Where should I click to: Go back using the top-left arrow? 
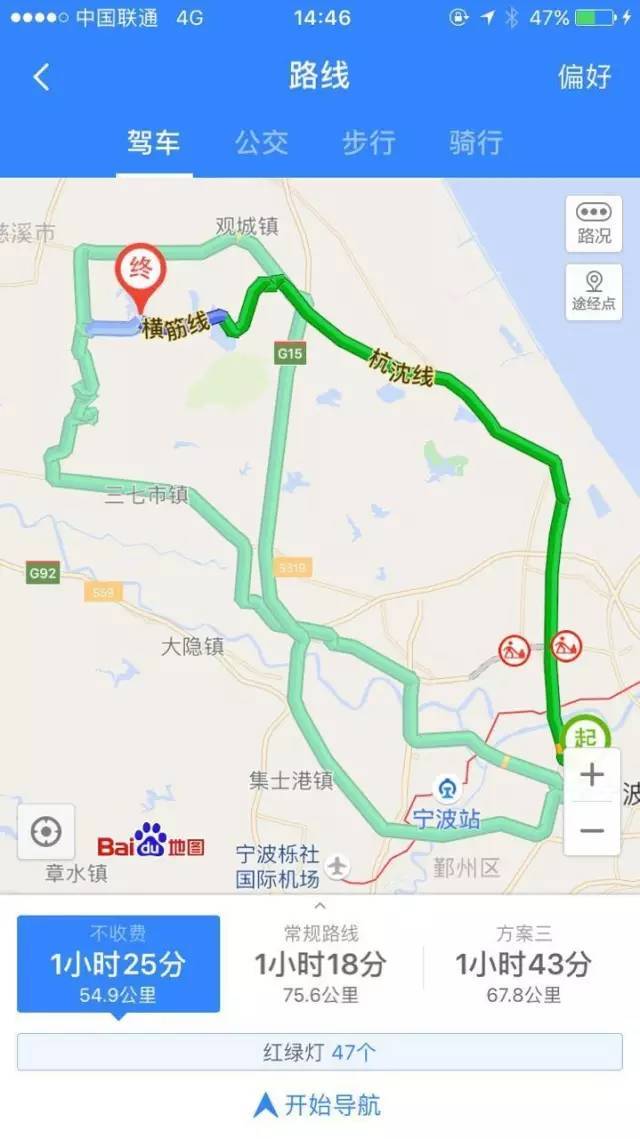[41, 77]
